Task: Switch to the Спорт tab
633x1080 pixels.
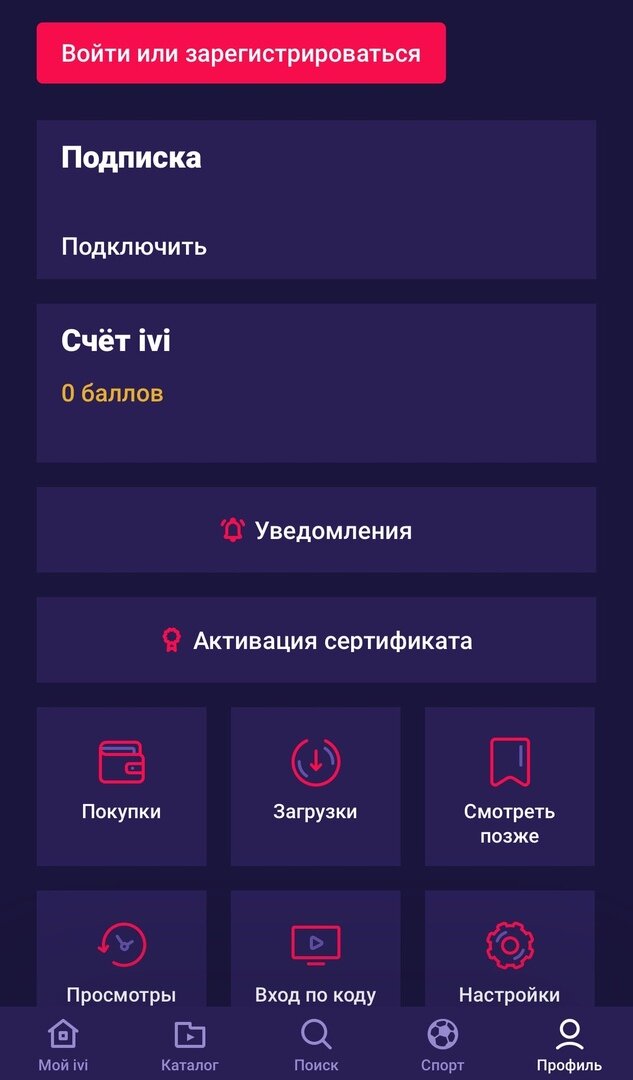Action: pyautogui.click(x=442, y=1045)
